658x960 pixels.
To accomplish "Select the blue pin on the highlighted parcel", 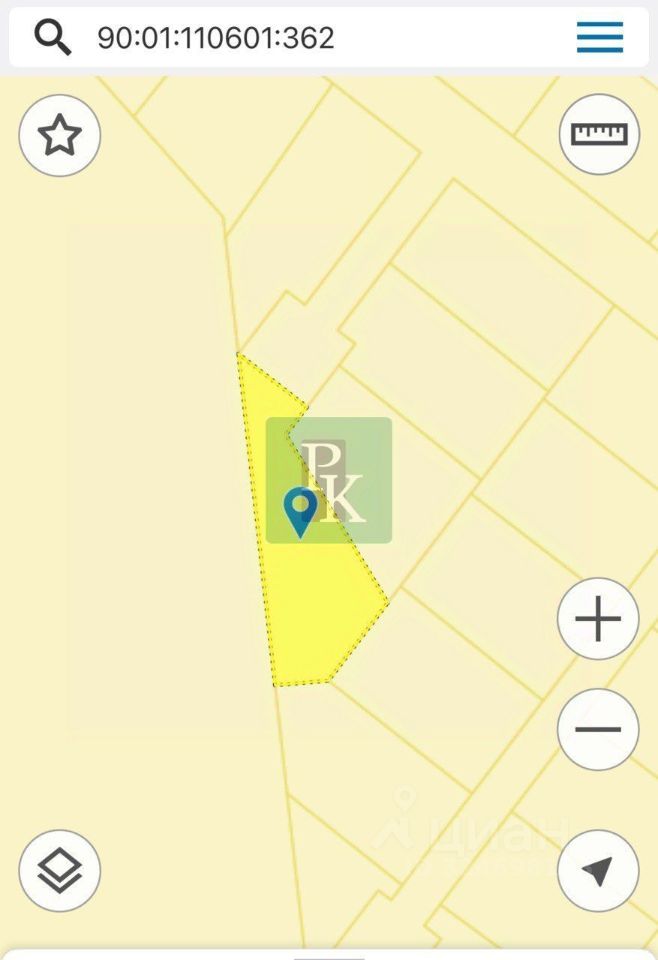I will 300,511.
